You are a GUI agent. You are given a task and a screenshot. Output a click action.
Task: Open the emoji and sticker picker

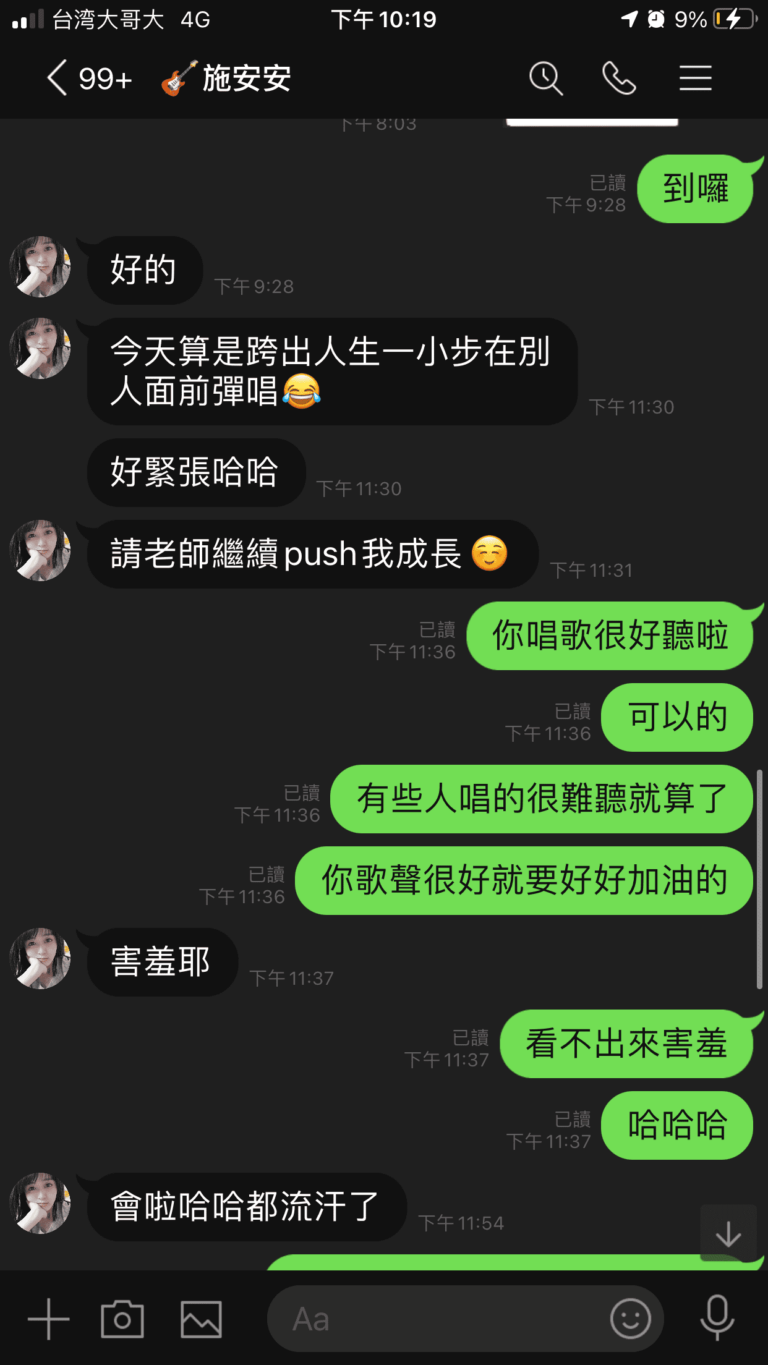(x=630, y=1319)
